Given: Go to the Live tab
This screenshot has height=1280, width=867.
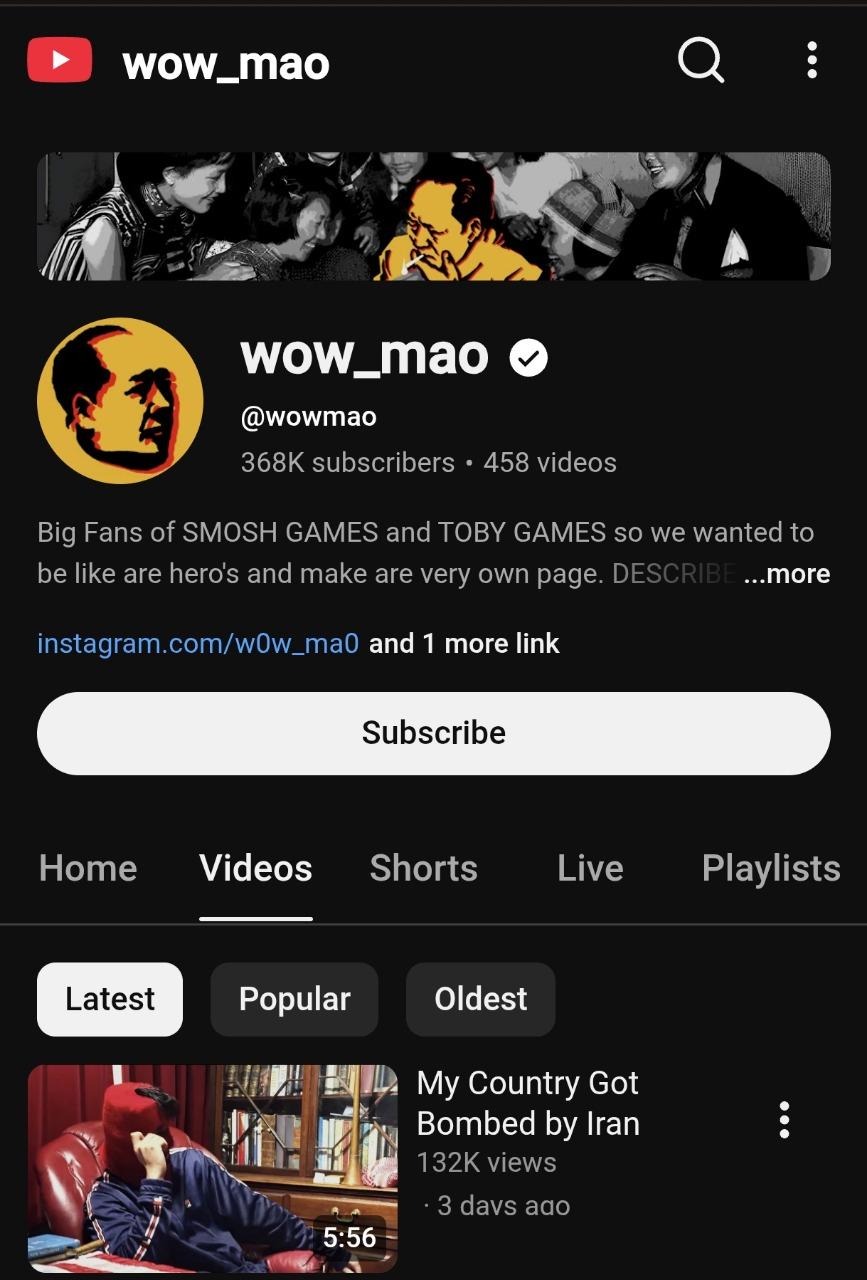Looking at the screenshot, I should coord(590,868).
